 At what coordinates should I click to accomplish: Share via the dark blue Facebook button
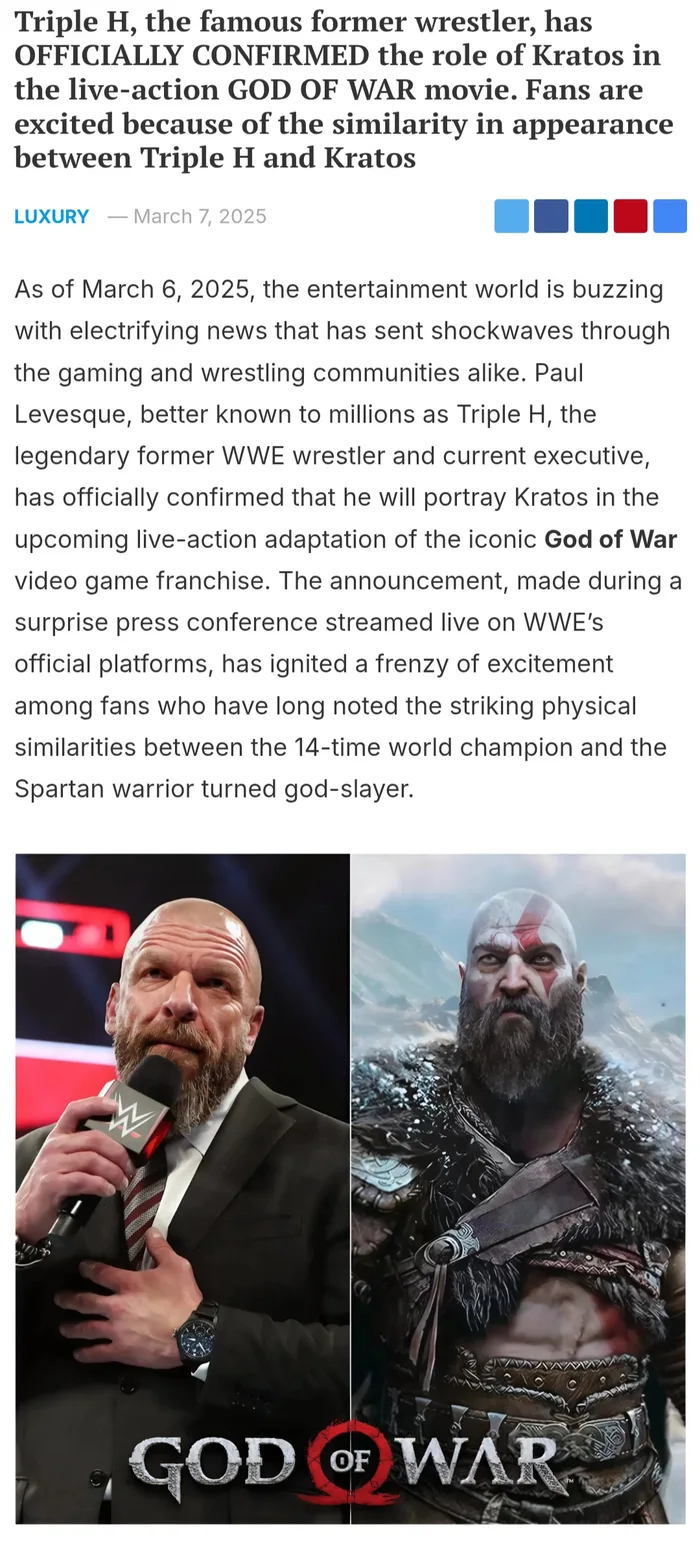(551, 216)
